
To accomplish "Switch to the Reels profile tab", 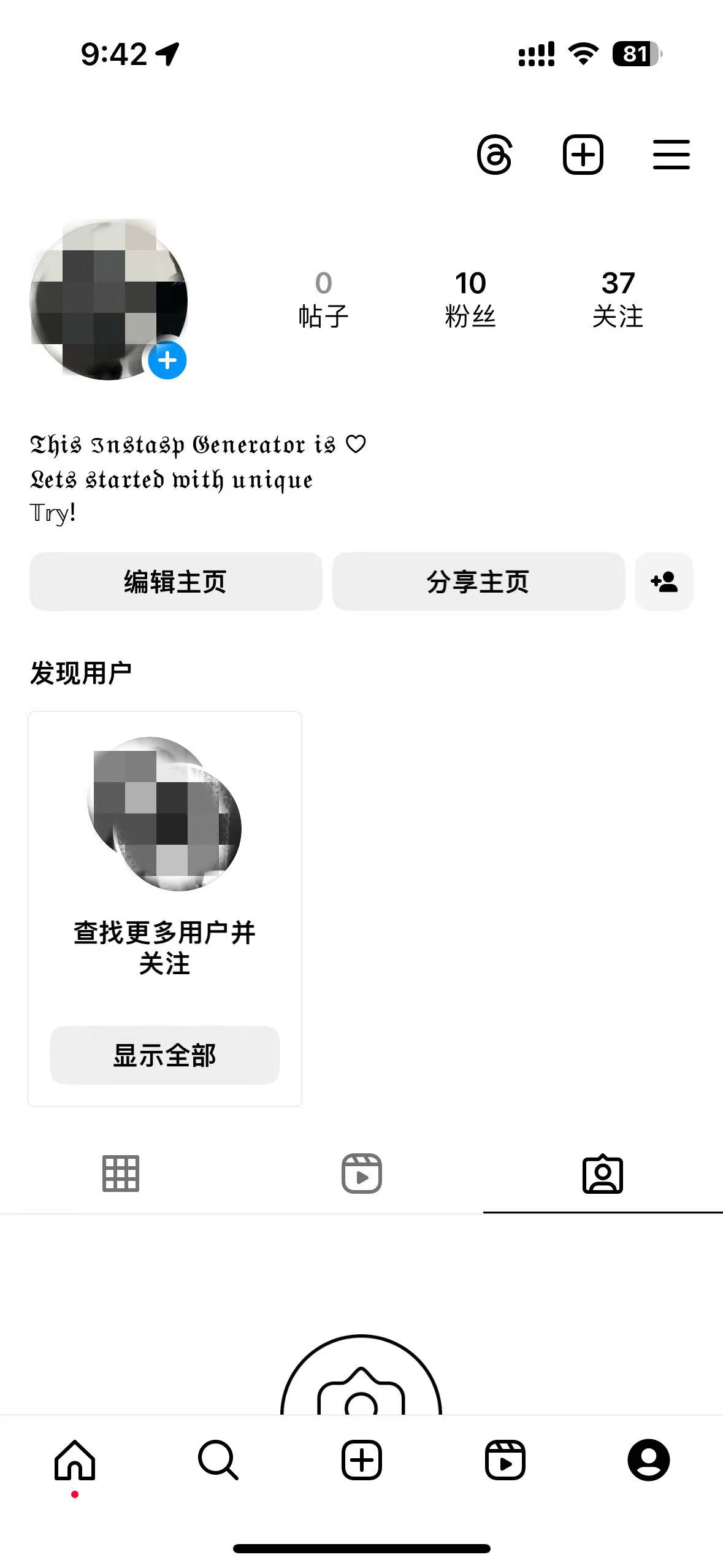I will pos(361,1174).
